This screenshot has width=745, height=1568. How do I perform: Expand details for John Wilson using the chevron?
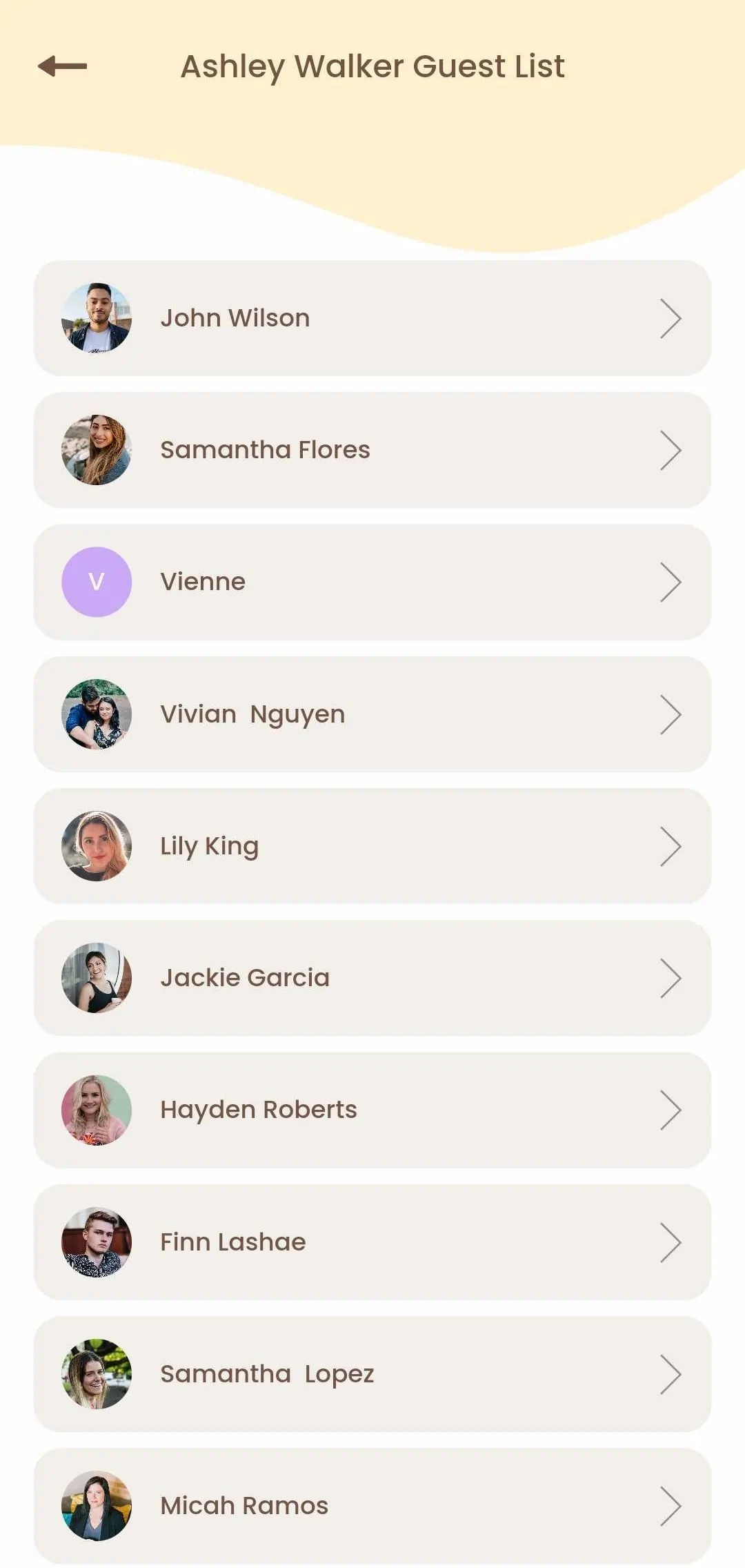click(x=670, y=317)
